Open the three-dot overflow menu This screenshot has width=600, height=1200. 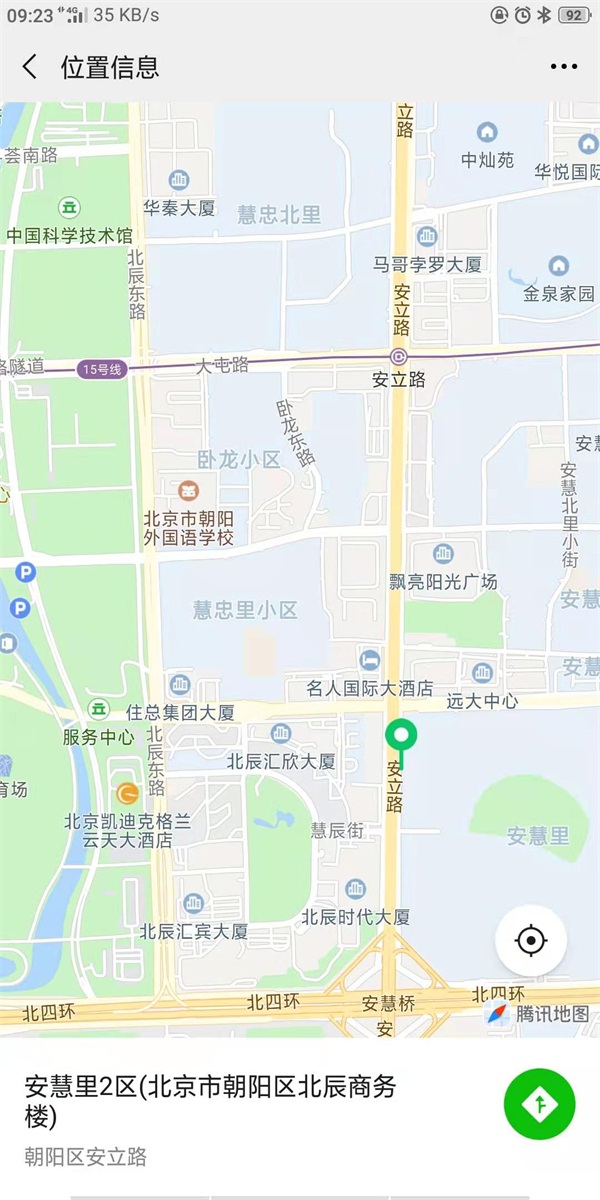[564, 67]
